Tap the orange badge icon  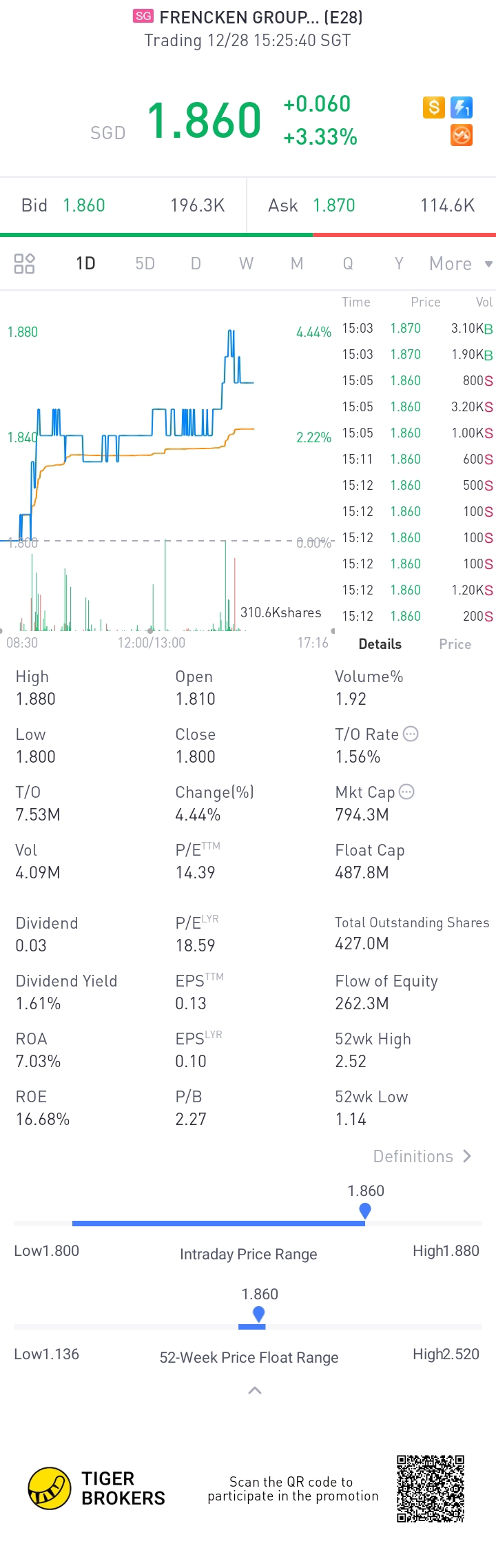click(x=462, y=135)
